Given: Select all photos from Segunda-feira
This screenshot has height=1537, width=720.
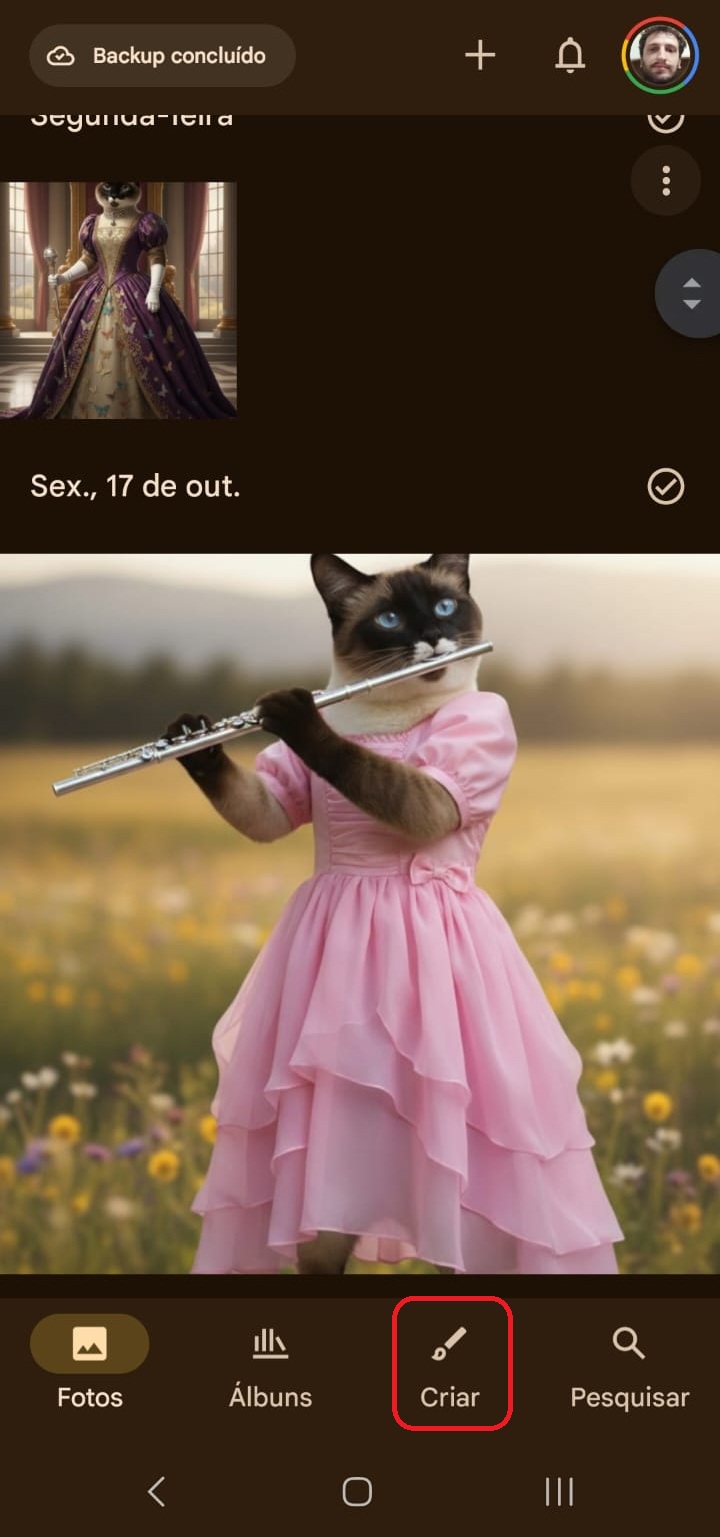Looking at the screenshot, I should [666, 120].
